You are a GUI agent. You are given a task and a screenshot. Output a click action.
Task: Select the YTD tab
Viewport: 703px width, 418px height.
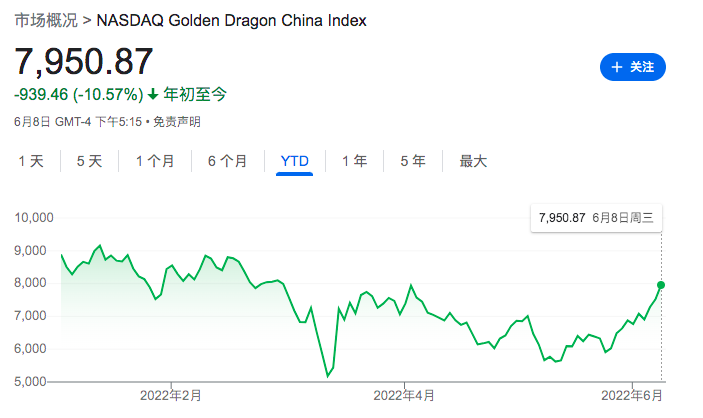[295, 161]
